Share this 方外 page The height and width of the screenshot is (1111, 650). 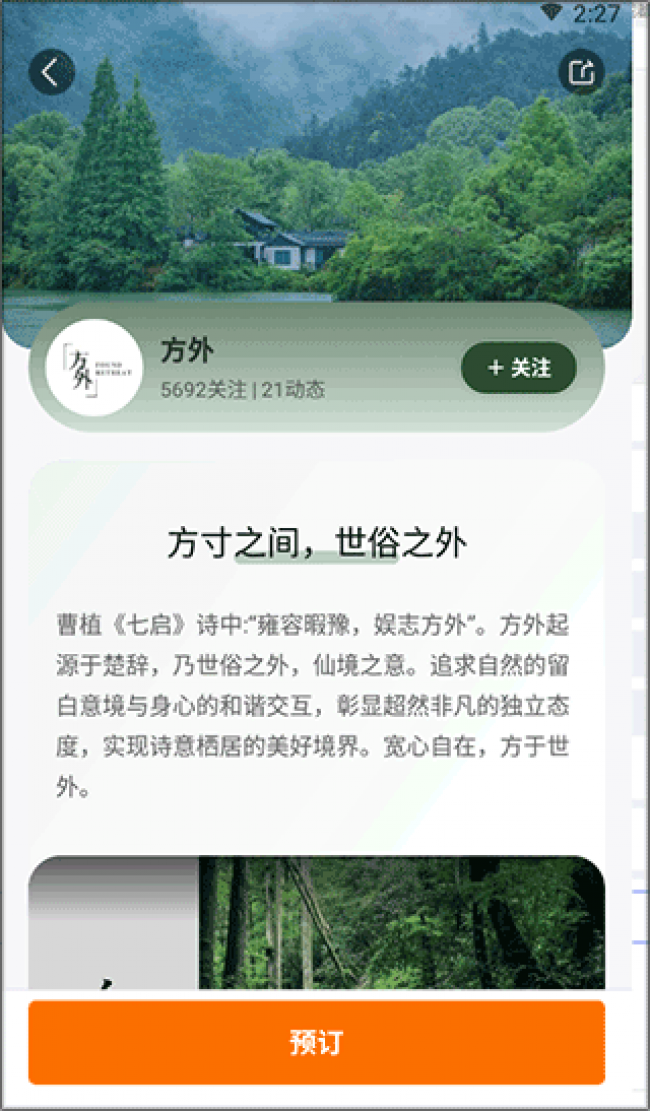click(581, 72)
